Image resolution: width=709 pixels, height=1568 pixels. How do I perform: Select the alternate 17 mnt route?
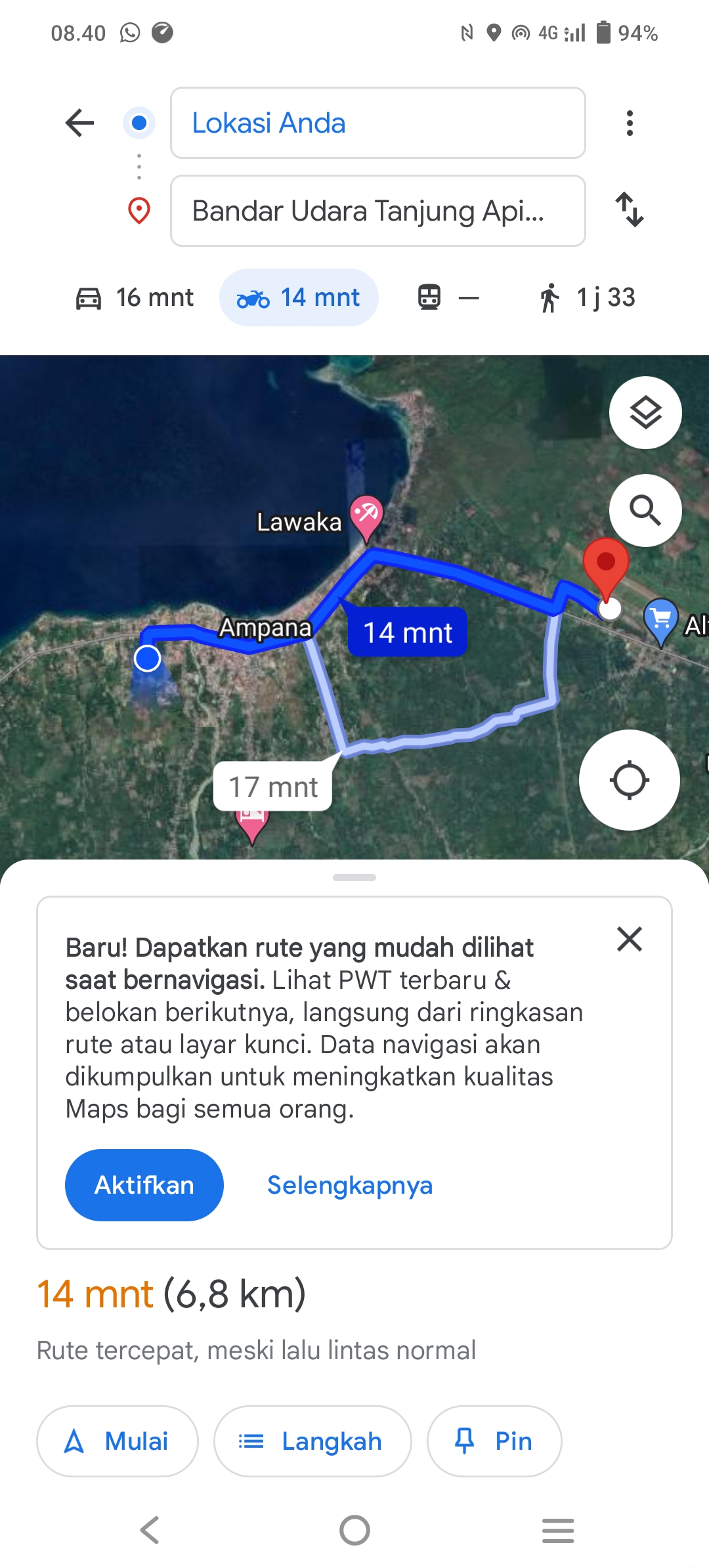point(272,787)
